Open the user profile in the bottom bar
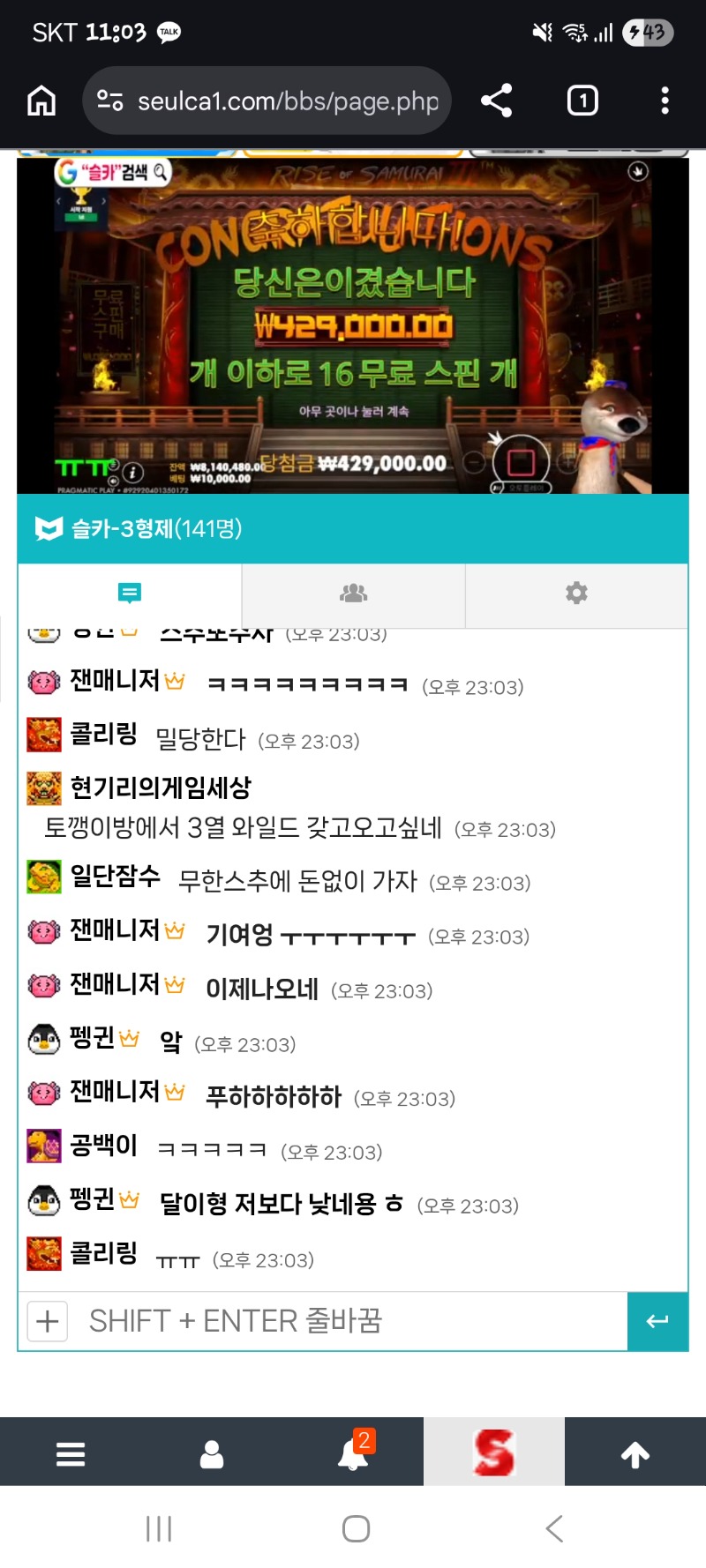Screen dimensions: 706x1568 point(212,1453)
